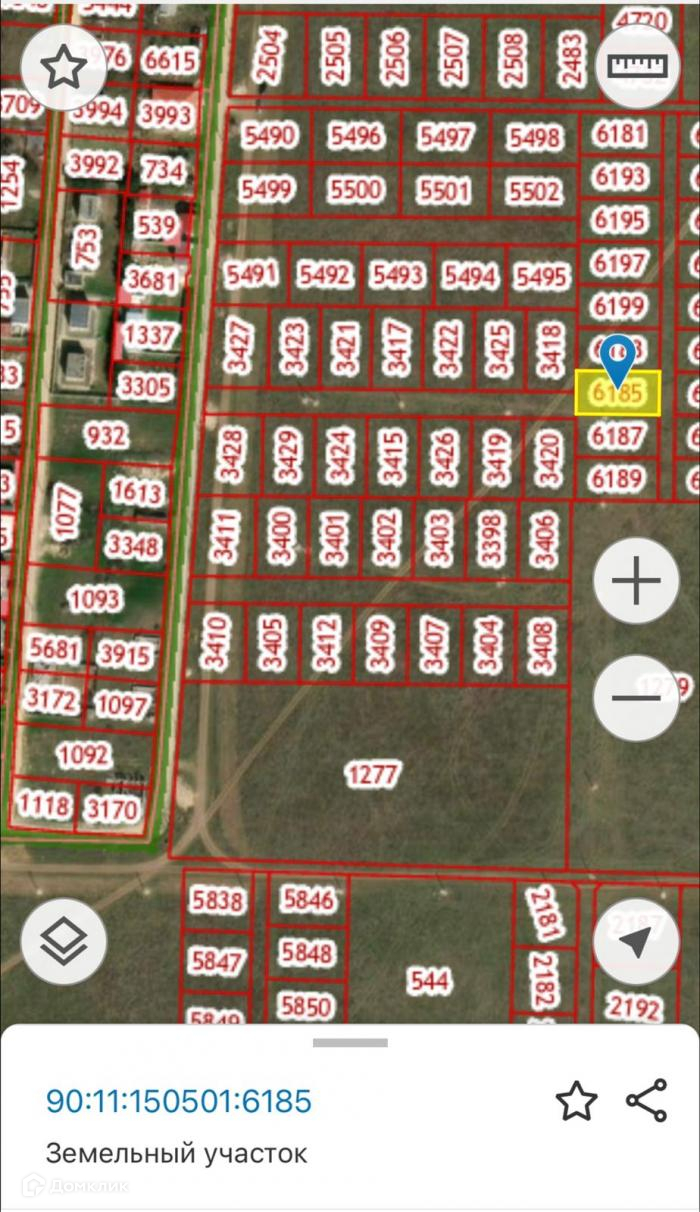Viewport: 700px width, 1212px height.
Task: Zoom out with the minus button
Action: [x=637, y=697]
